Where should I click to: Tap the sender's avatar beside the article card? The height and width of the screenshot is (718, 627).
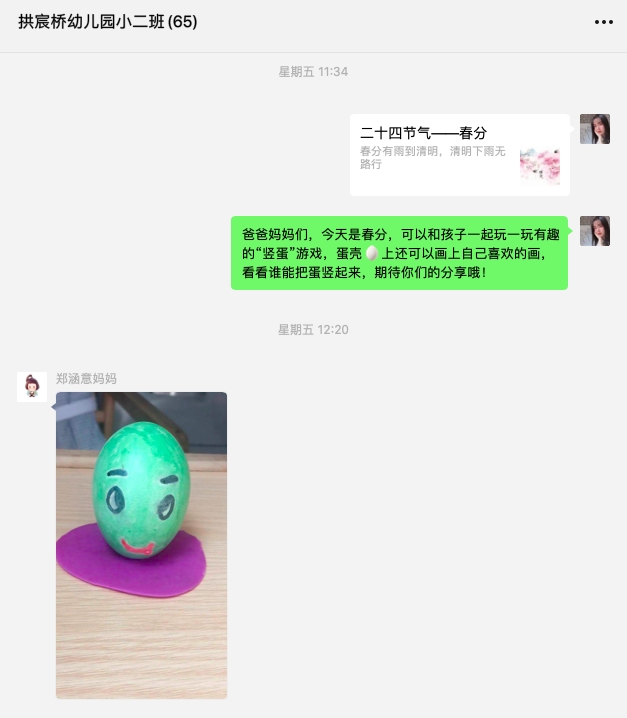click(595, 129)
